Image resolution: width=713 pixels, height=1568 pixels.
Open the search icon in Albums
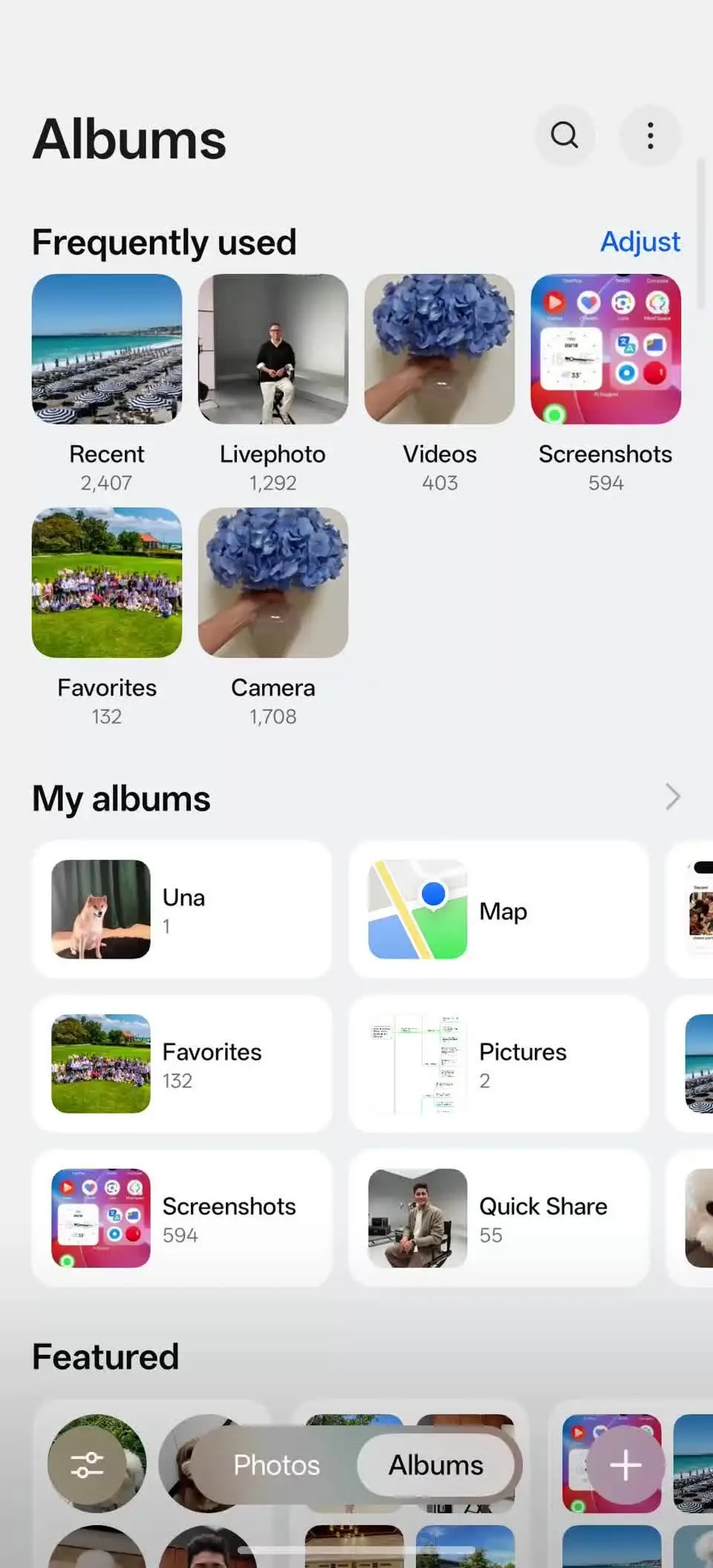564,135
